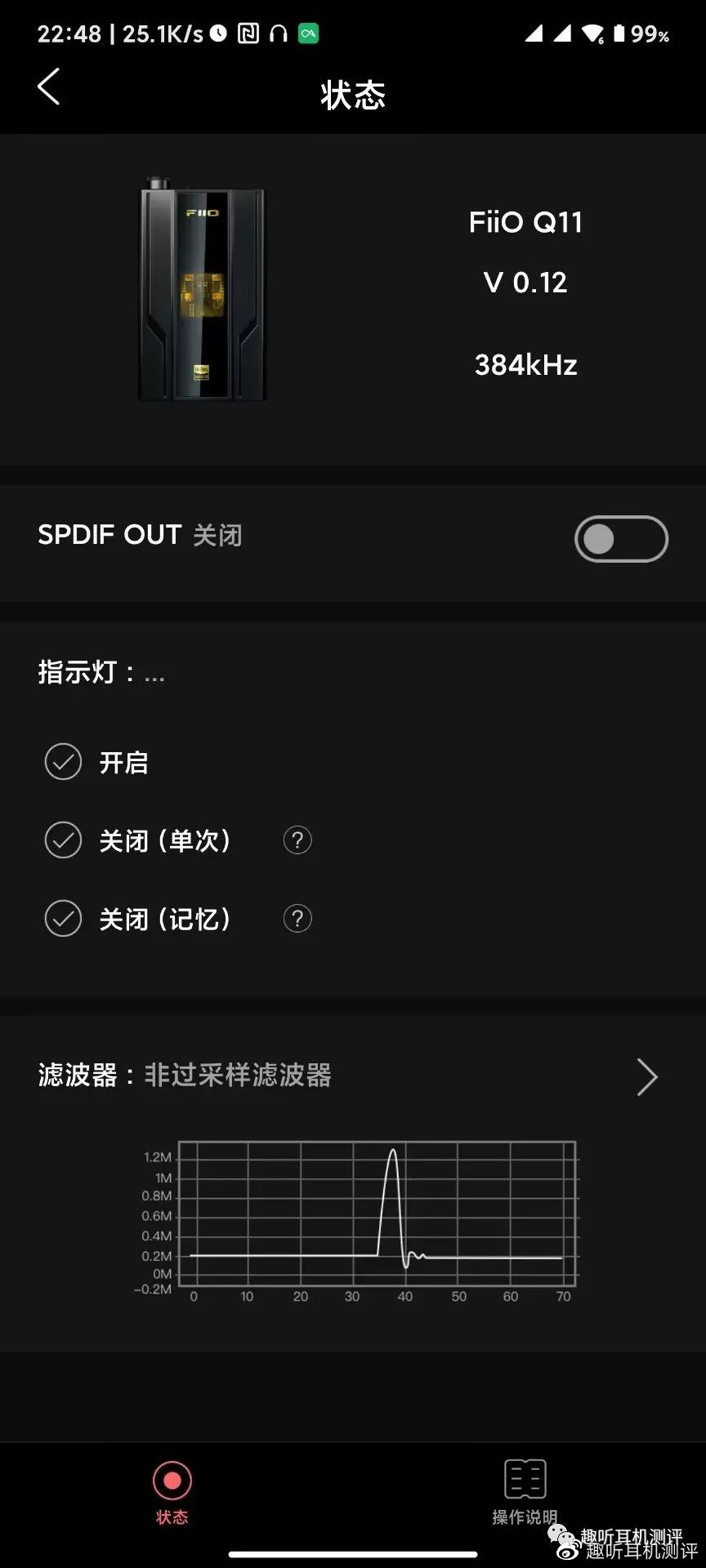Toggle the SPDIF OUT switch

tap(621, 539)
